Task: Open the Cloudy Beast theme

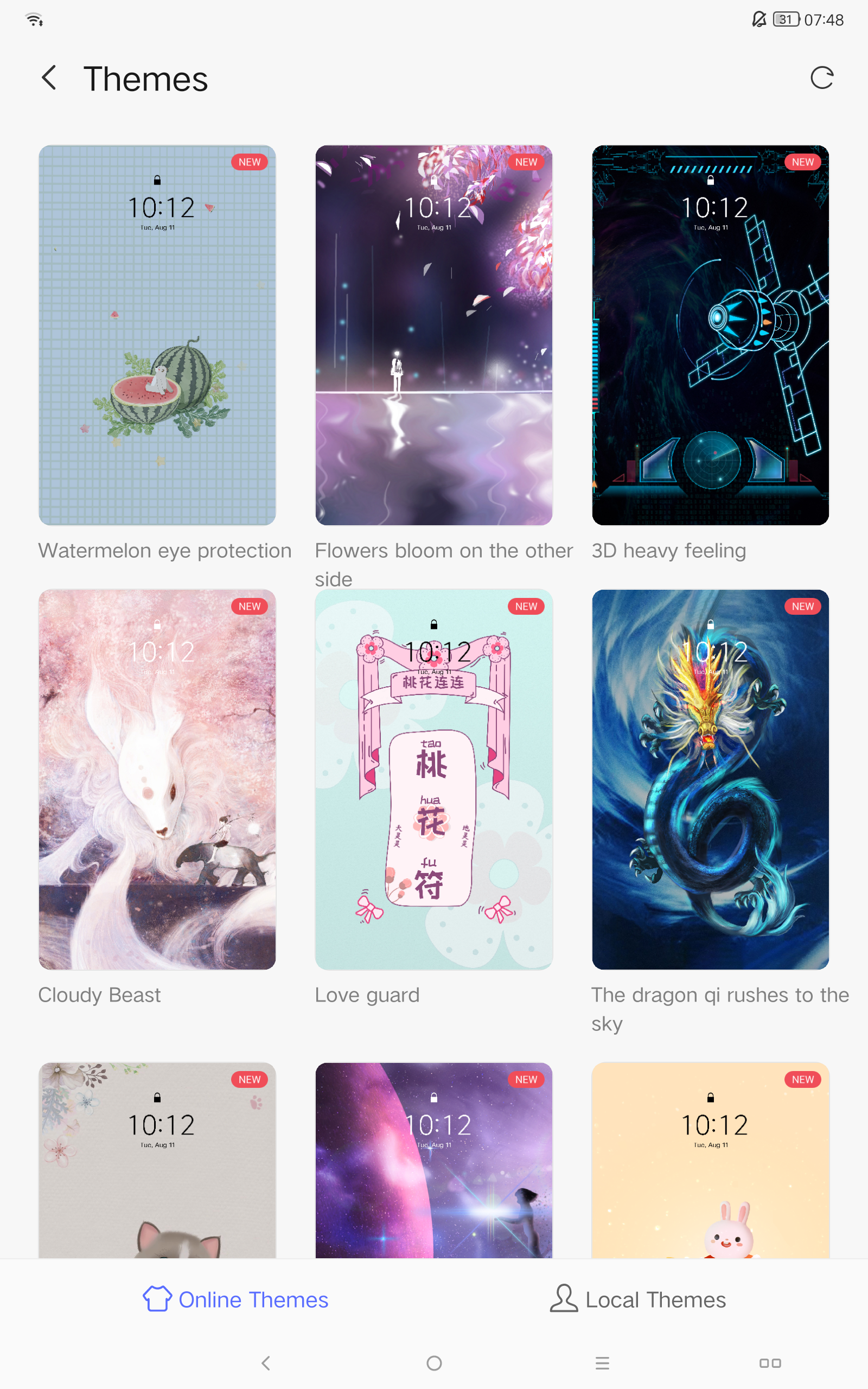Action: click(157, 780)
